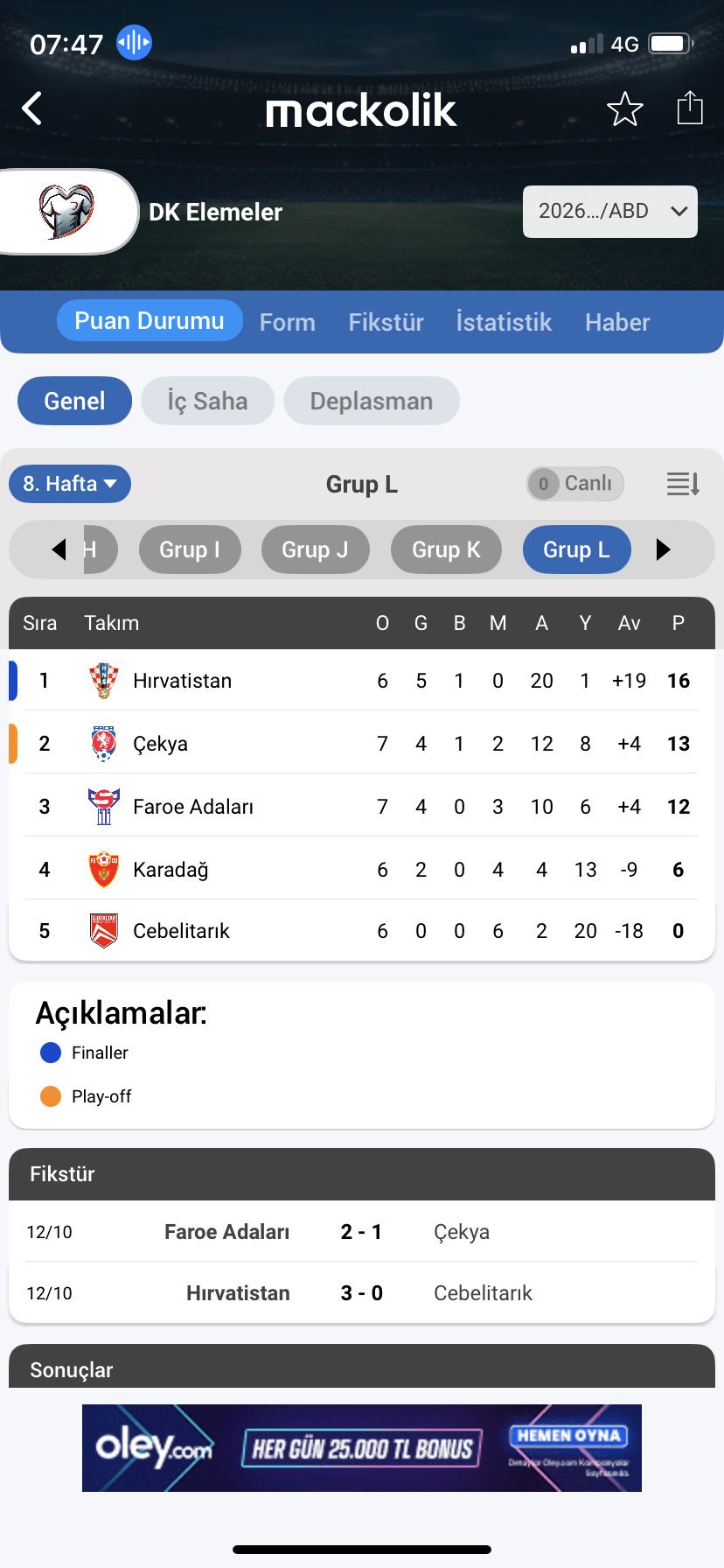Open the Haber tab
The height and width of the screenshot is (1568, 724).
[617, 322]
